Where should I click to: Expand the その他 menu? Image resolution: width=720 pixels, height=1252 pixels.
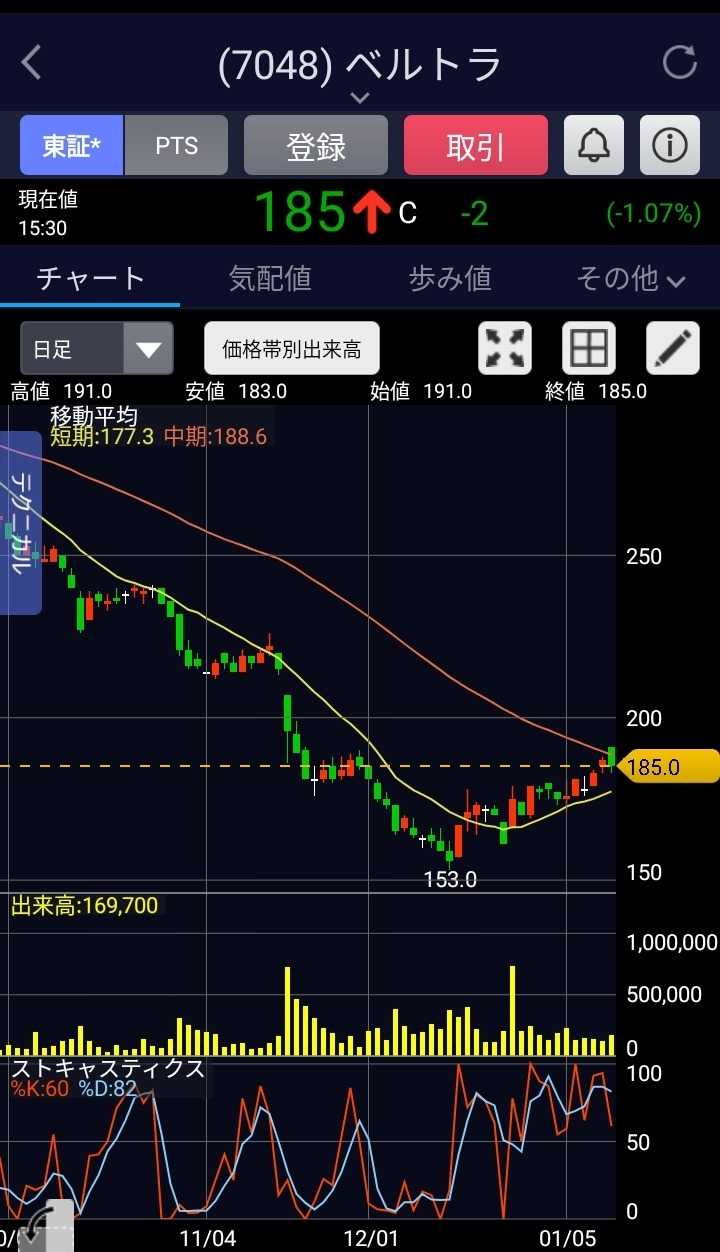pos(630,278)
